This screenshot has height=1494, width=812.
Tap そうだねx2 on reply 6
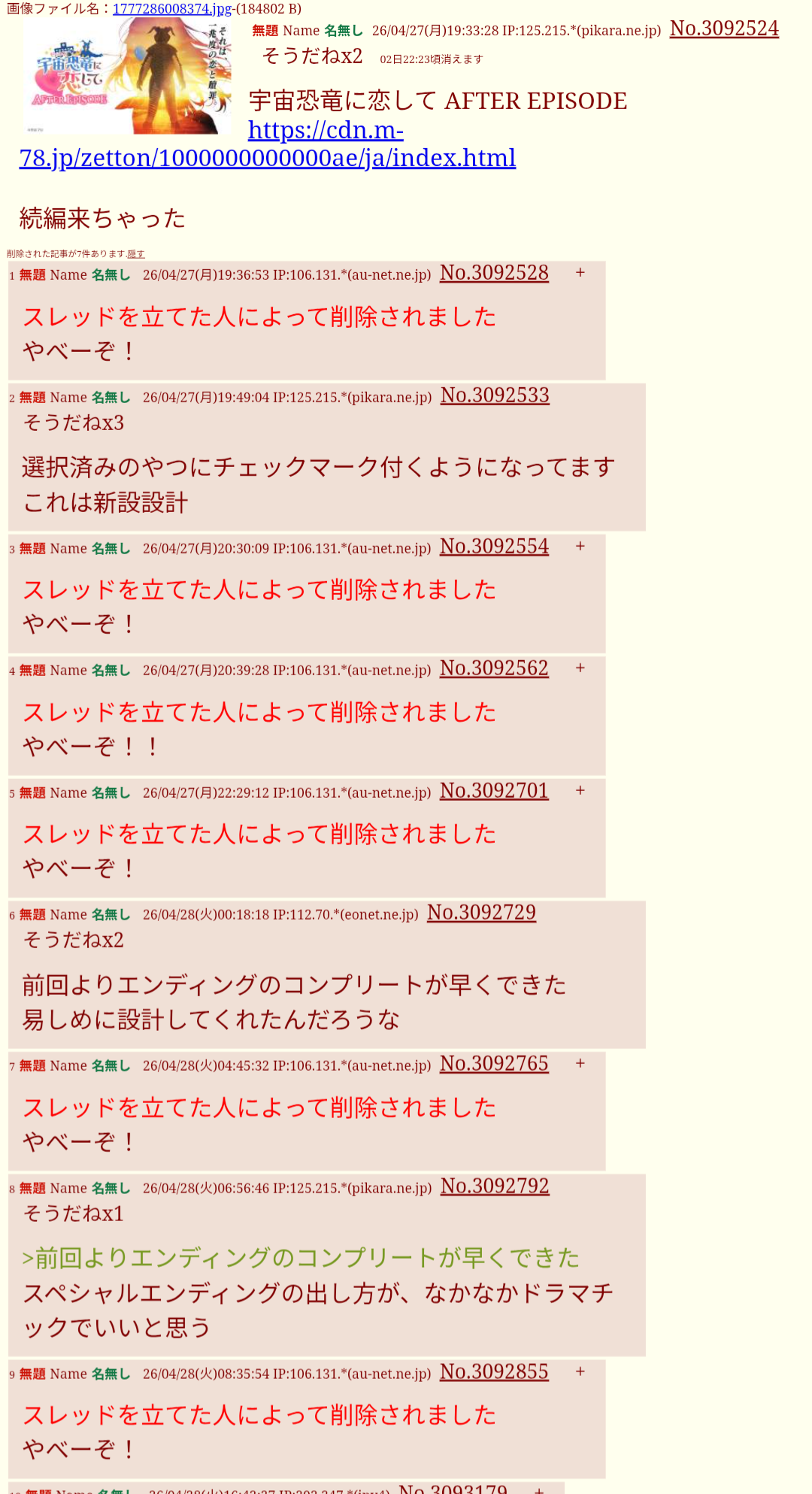pyautogui.click(x=74, y=940)
